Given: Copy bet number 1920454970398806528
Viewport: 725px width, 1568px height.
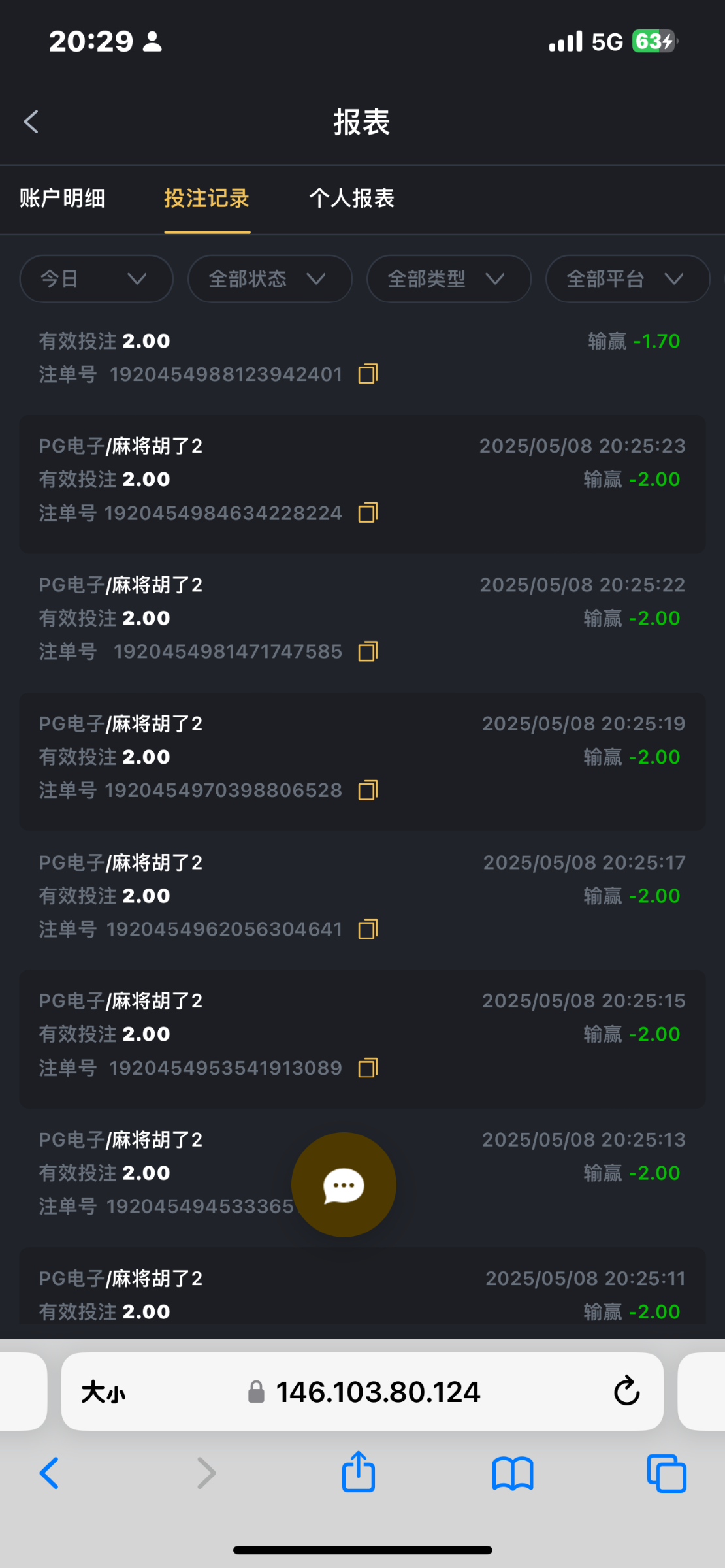Looking at the screenshot, I should [368, 791].
